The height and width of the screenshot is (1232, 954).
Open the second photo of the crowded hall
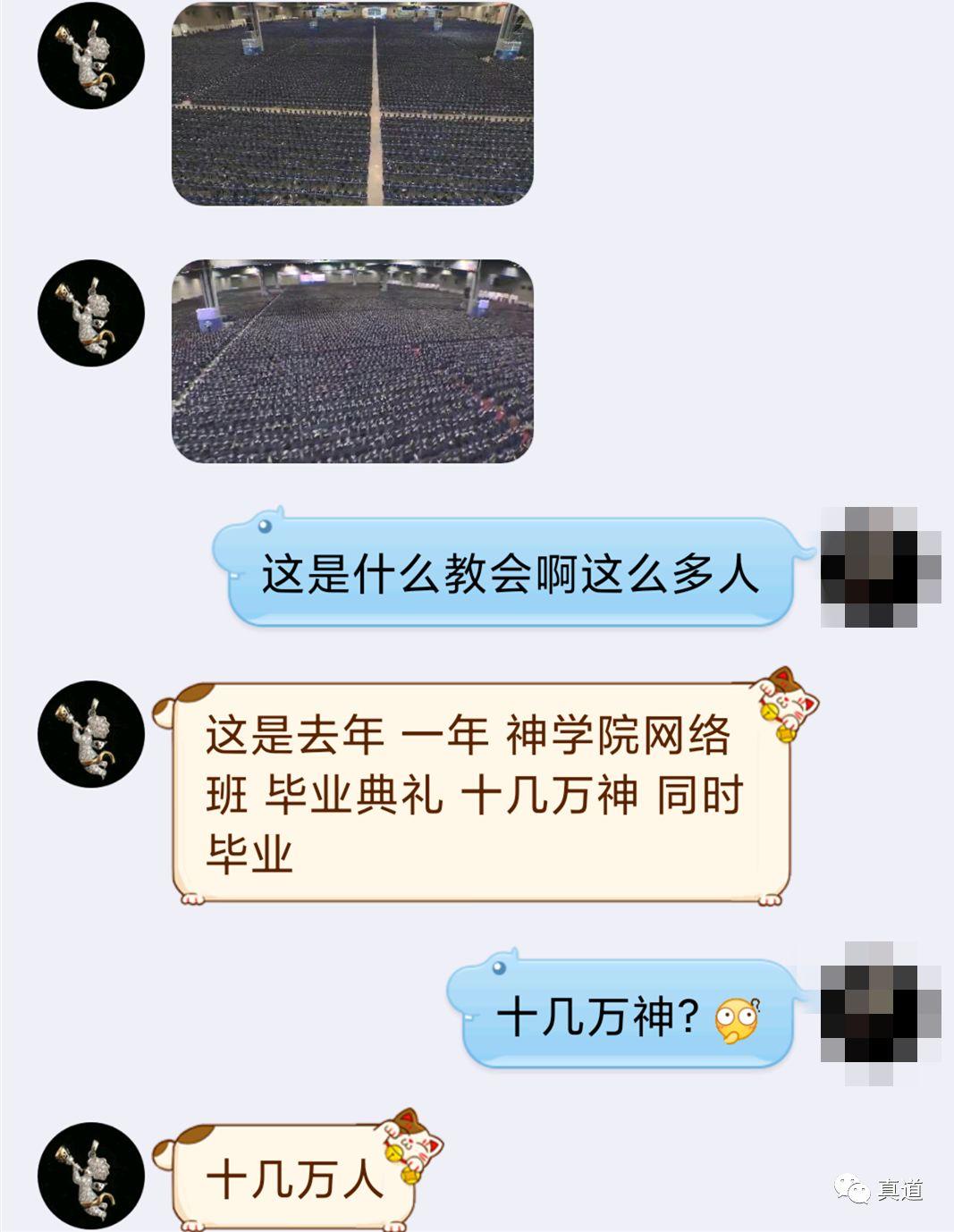[x=352, y=361]
